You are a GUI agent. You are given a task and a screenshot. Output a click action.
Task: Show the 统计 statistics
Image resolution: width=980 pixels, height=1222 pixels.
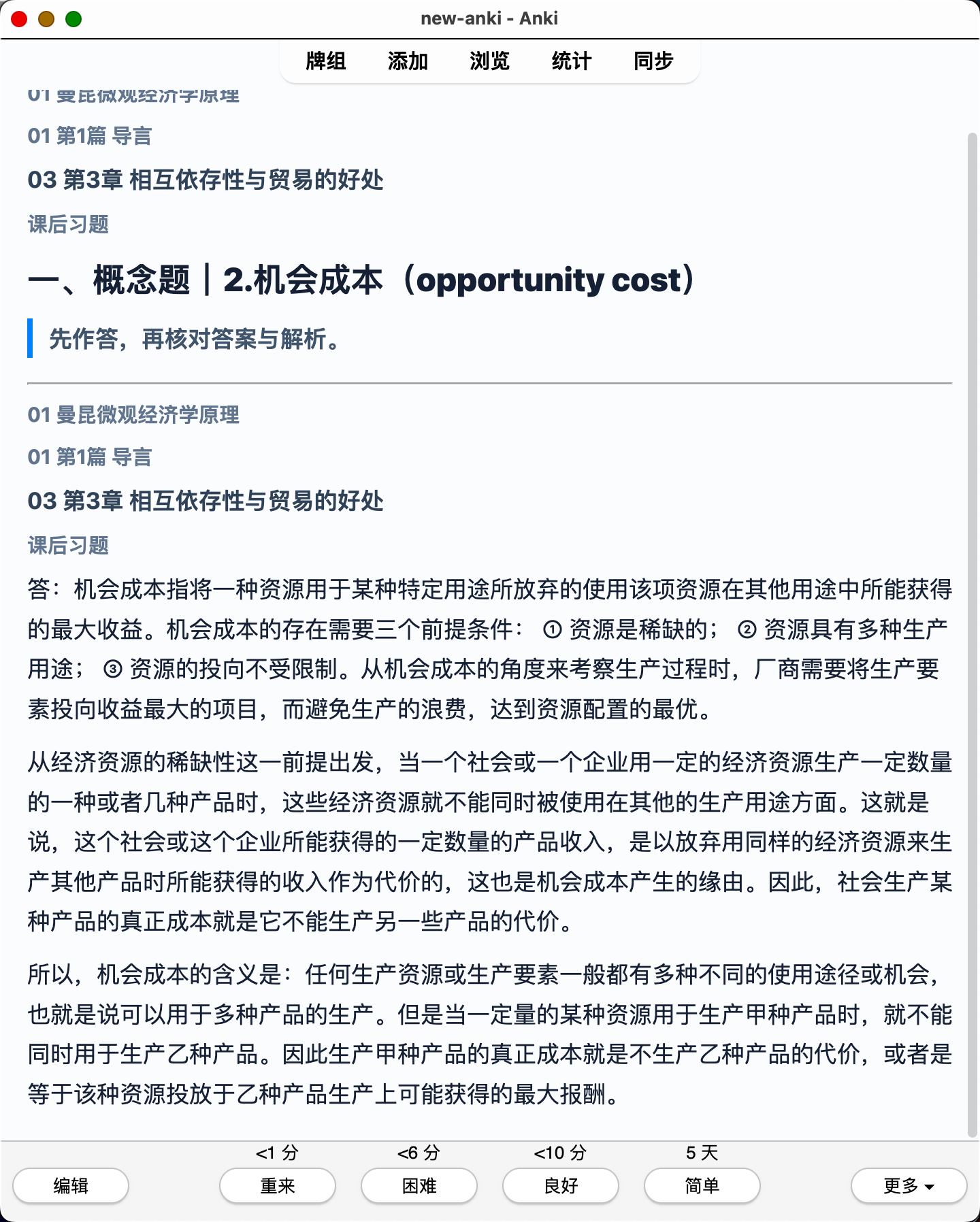pyautogui.click(x=571, y=61)
